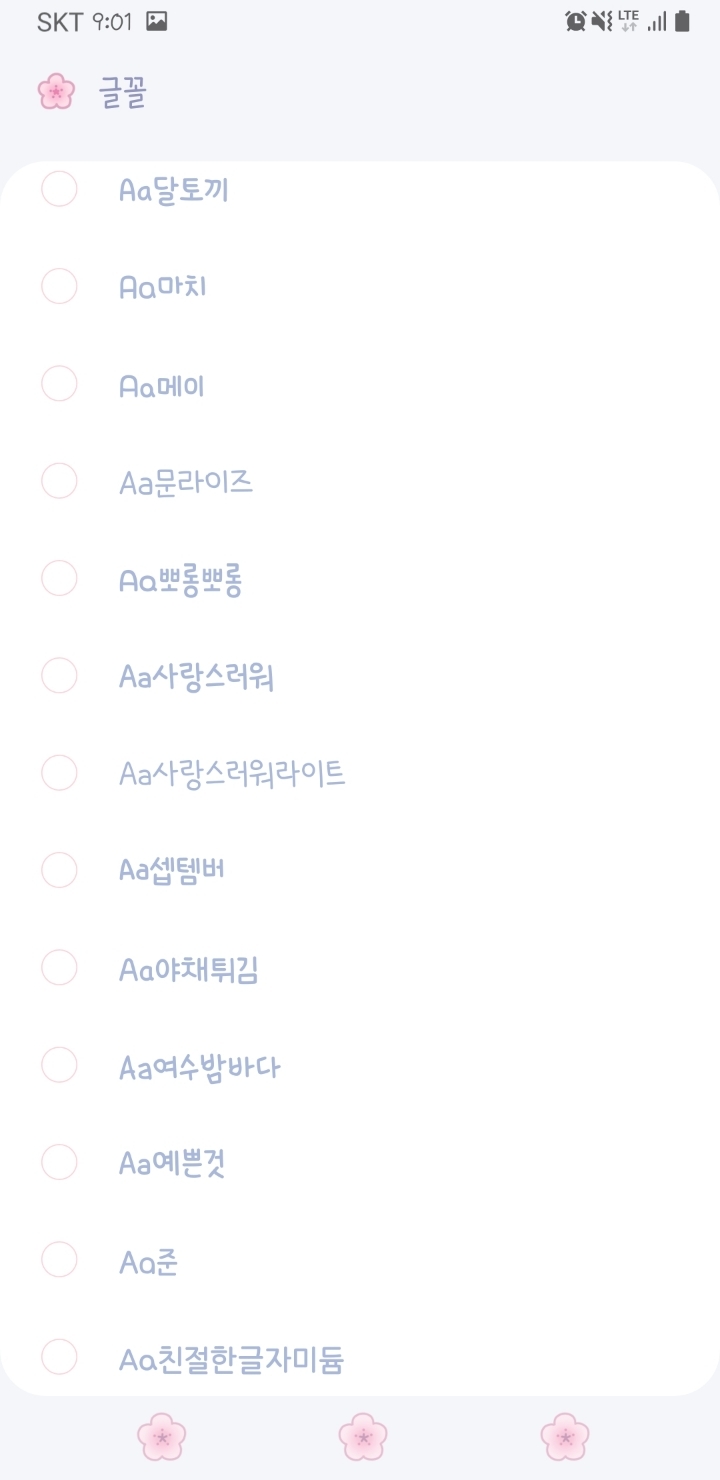720x1480 pixels.
Task: Go back using the flower icon beside 글꼴
Action: (x=56, y=92)
